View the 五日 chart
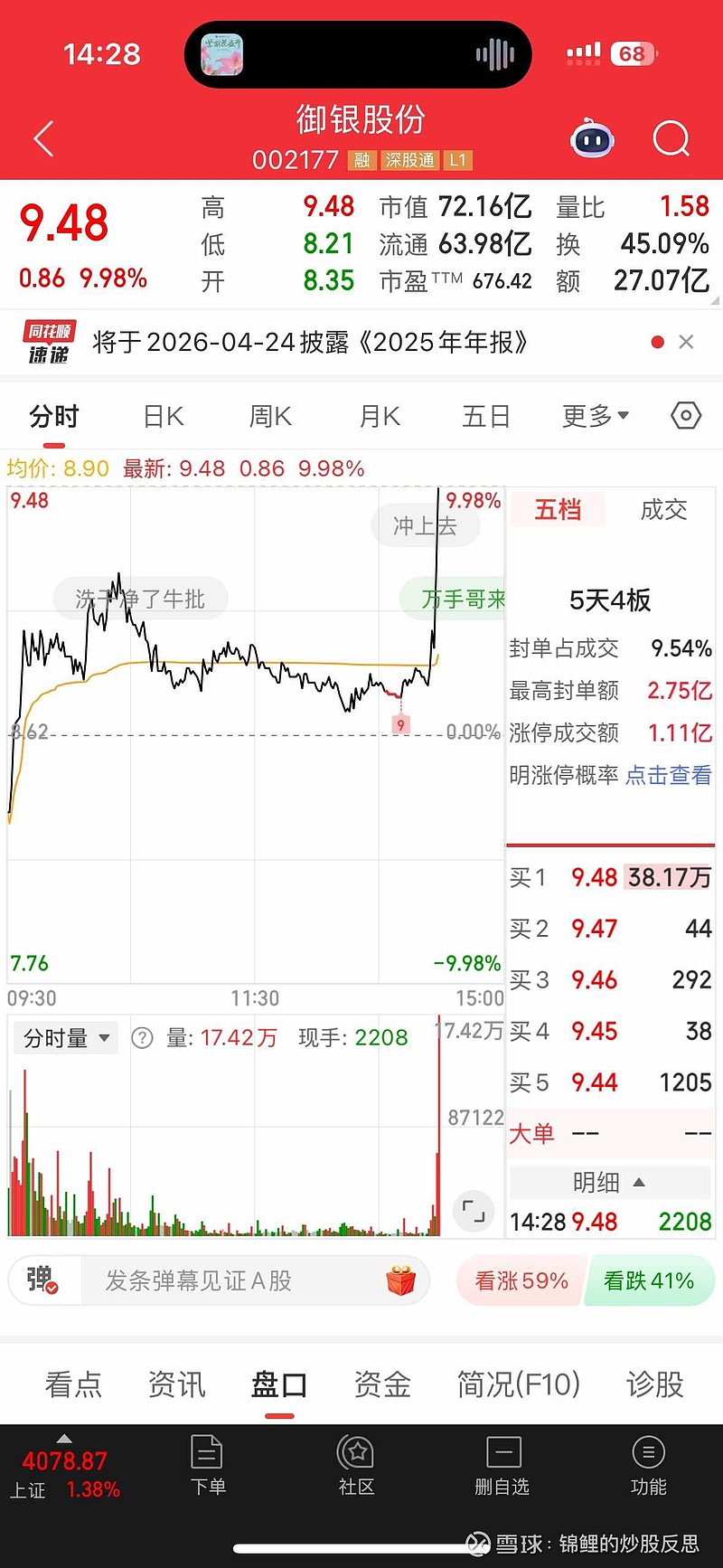723x1568 pixels. 486,416
